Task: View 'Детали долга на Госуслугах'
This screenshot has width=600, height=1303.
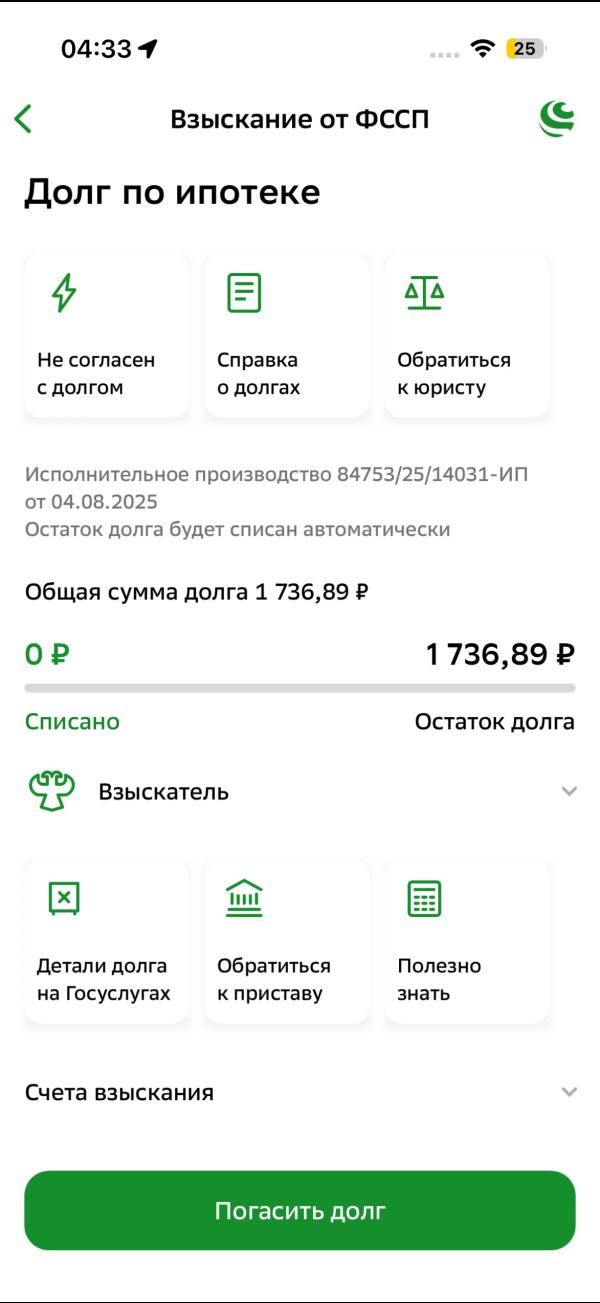Action: [x=107, y=940]
